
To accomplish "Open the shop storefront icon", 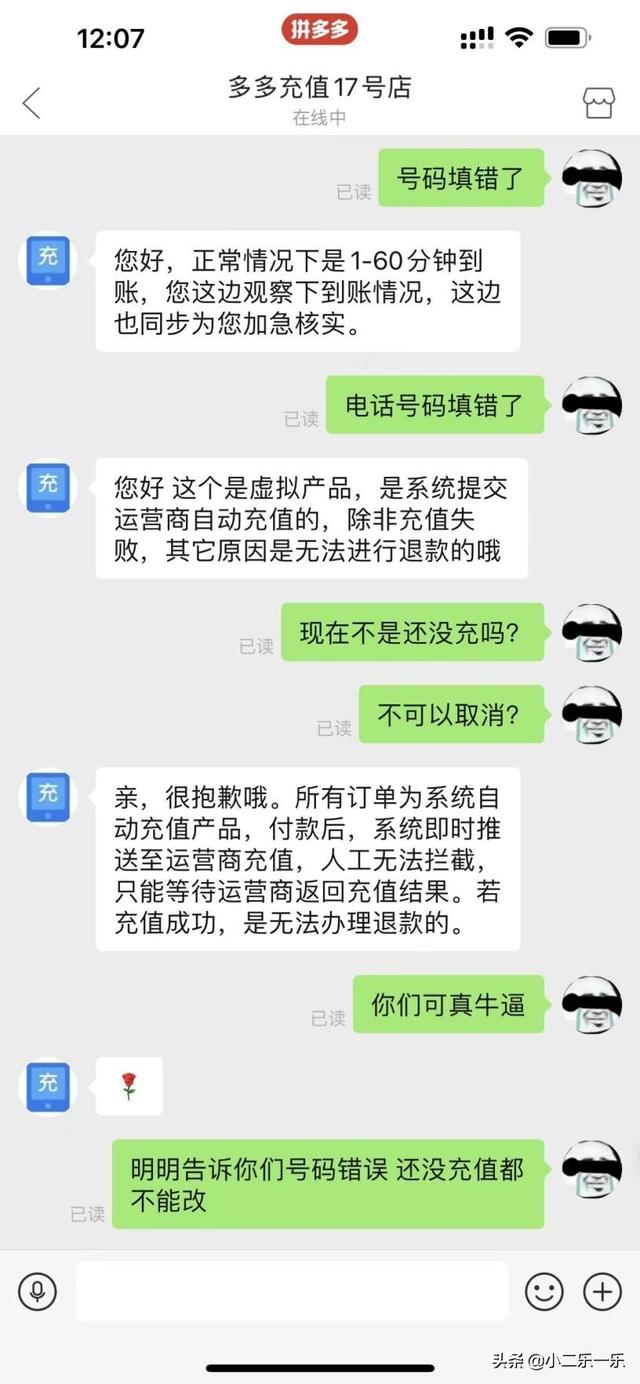I will pos(598,102).
